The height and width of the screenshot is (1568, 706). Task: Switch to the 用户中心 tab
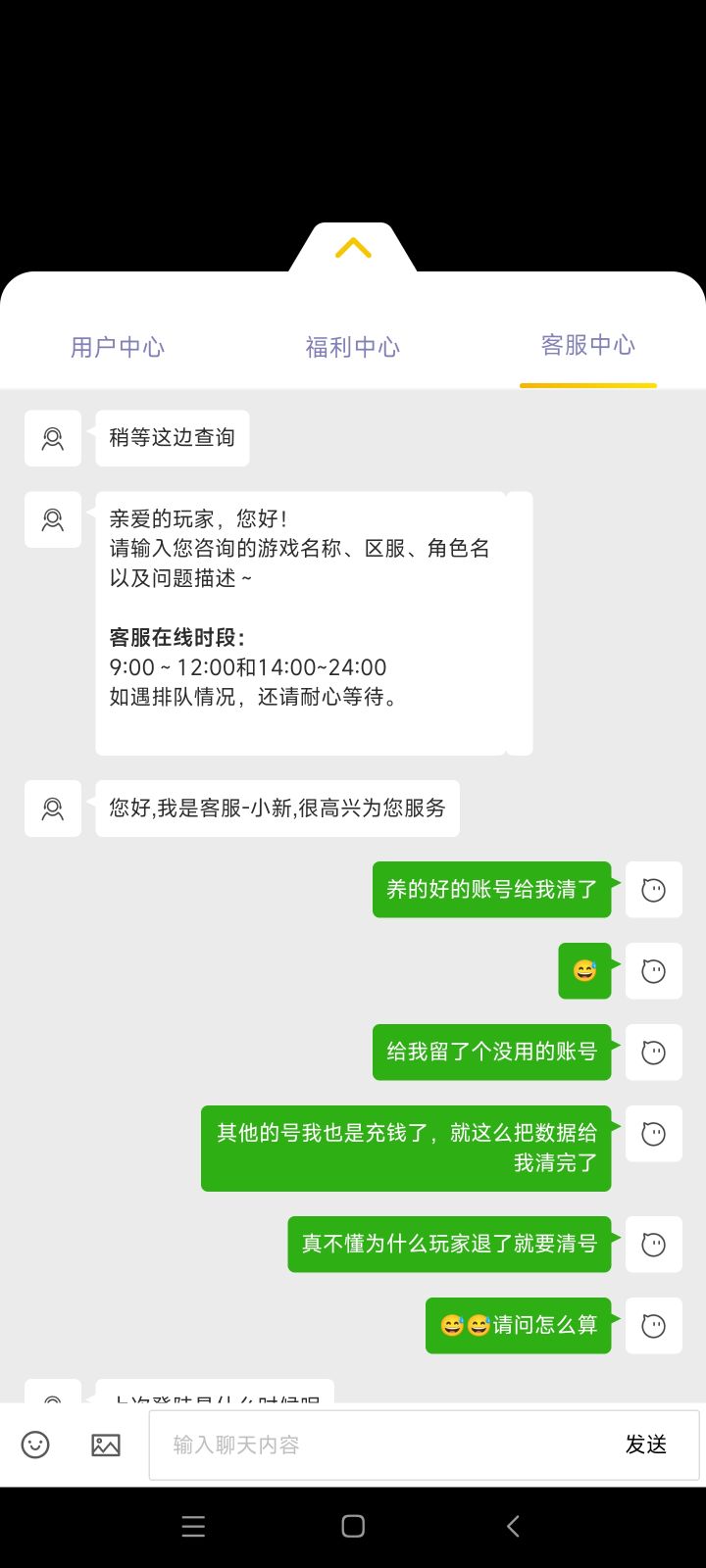pos(118,347)
